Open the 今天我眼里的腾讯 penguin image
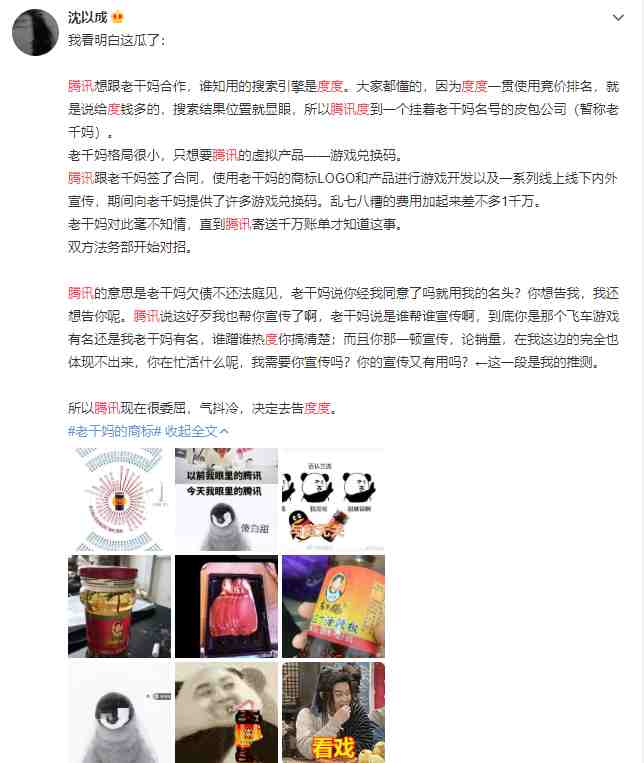Viewport: 644px width, 763px height. (x=225, y=499)
